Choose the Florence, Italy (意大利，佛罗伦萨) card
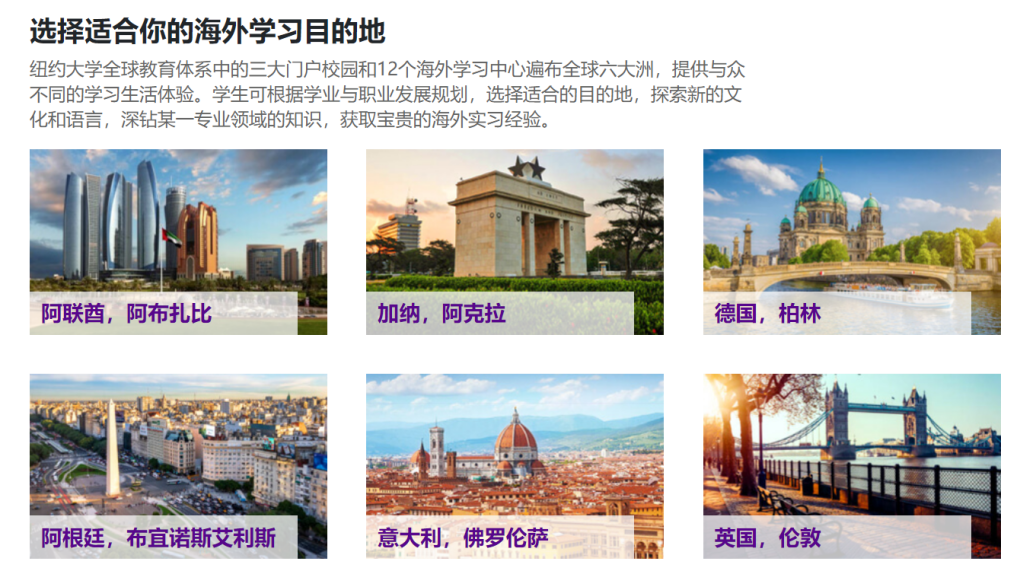The width and height of the screenshot is (1020, 574). click(x=514, y=466)
